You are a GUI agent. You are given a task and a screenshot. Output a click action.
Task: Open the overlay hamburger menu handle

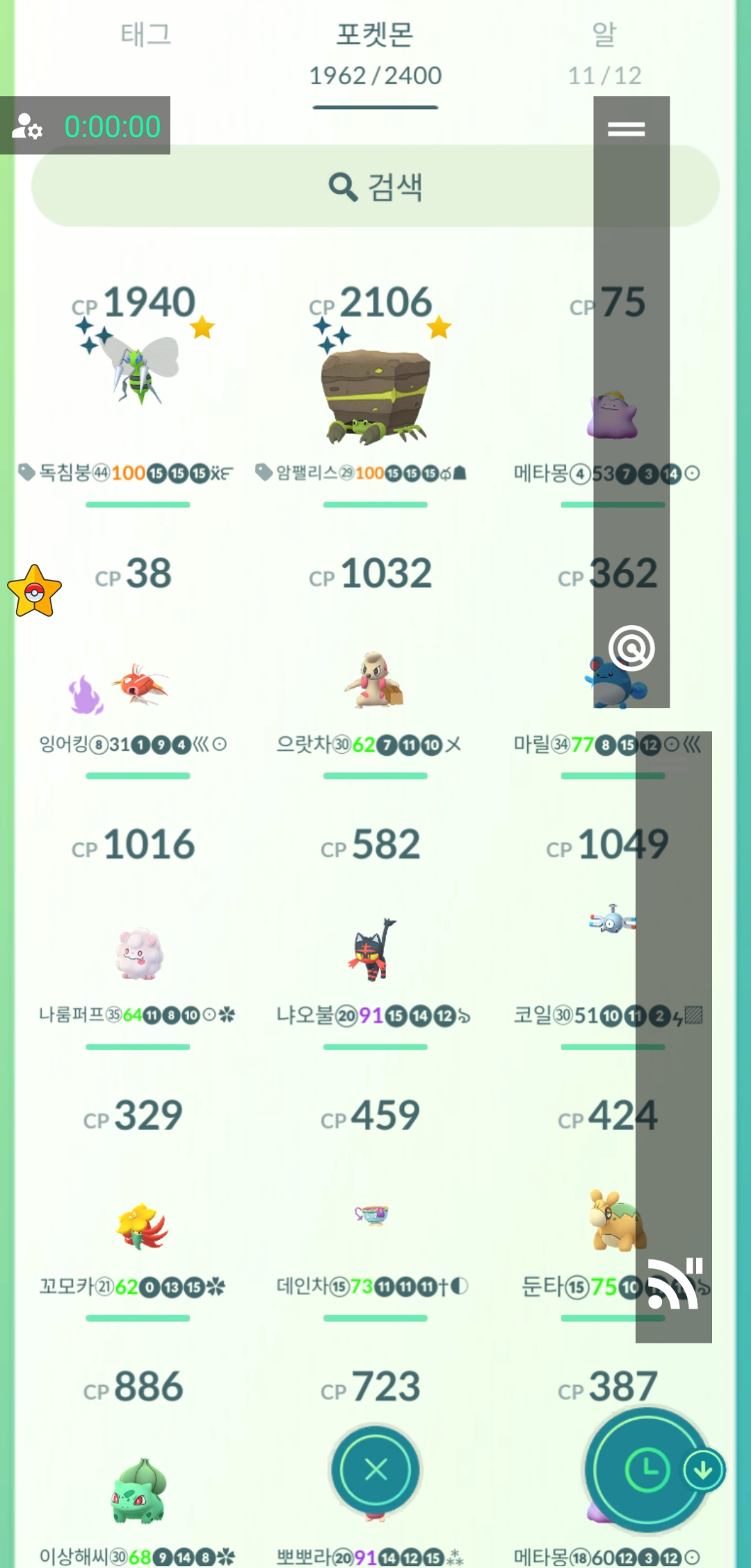[x=627, y=129]
